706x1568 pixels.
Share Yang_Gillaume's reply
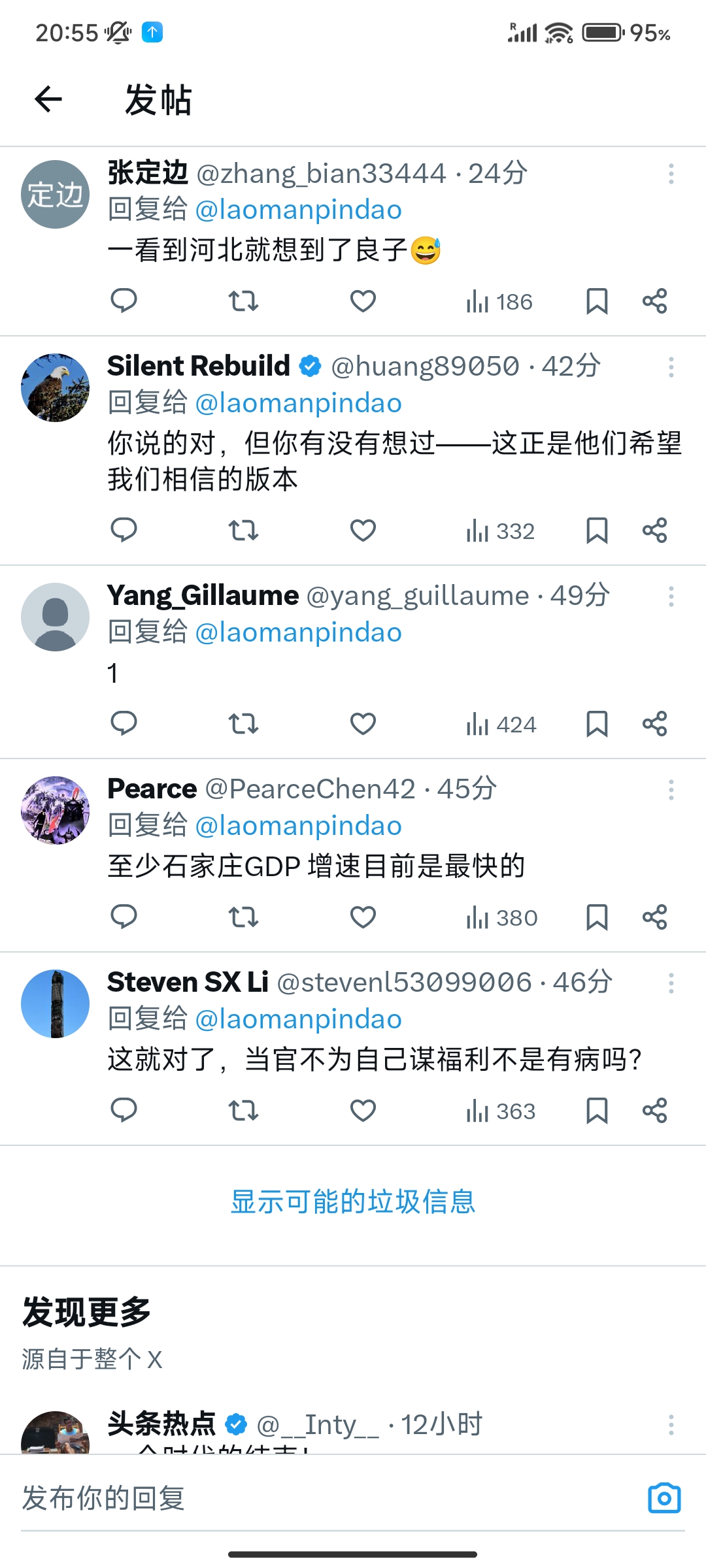[x=654, y=724]
